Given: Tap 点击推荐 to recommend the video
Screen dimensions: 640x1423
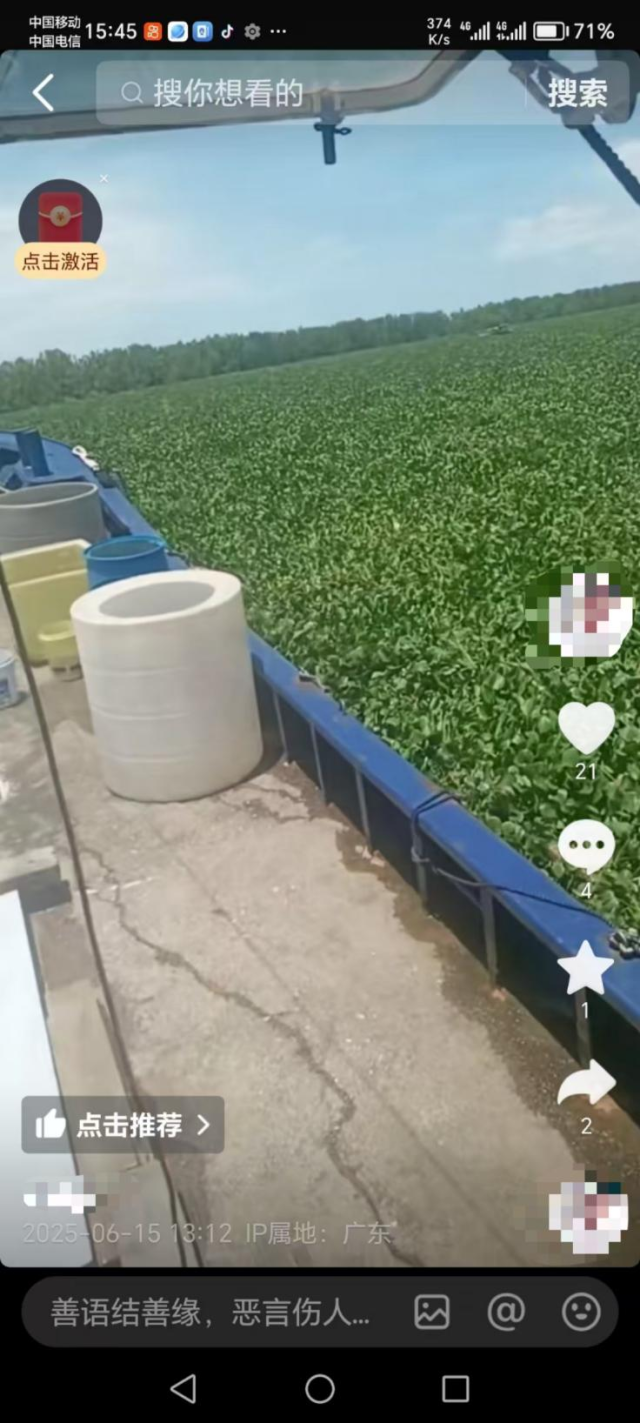Looking at the screenshot, I should click(x=123, y=1125).
